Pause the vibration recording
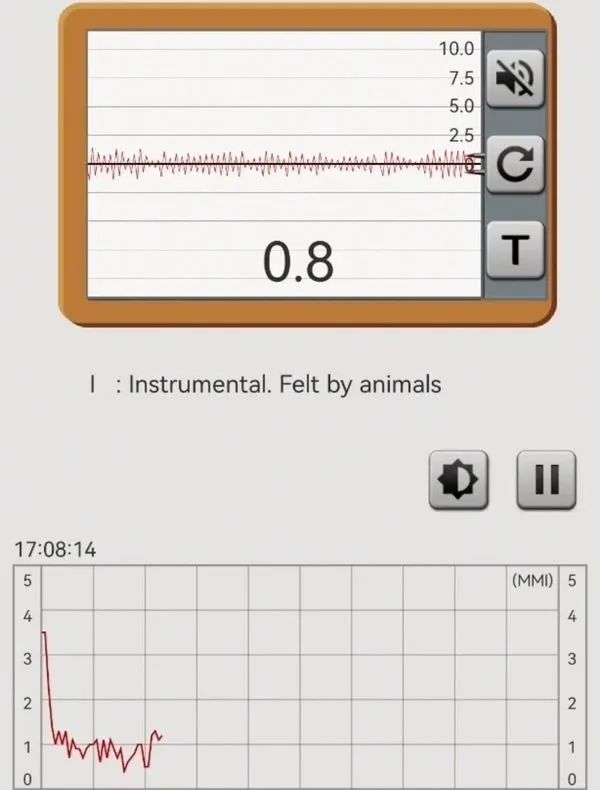Viewport: 600px width, 790px height. coord(546,479)
